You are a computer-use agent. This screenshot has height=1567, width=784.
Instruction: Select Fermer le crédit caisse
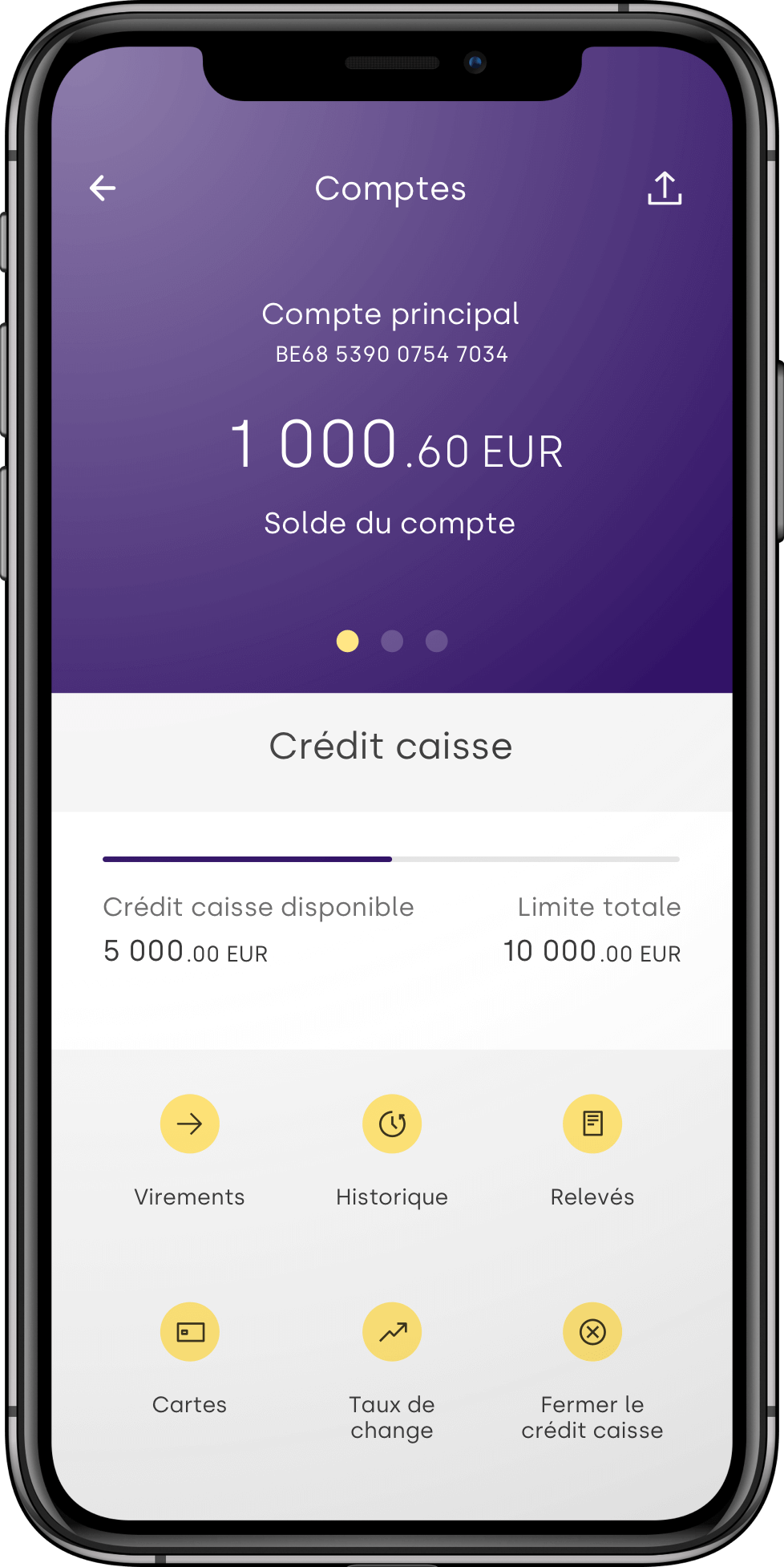coord(592,1332)
